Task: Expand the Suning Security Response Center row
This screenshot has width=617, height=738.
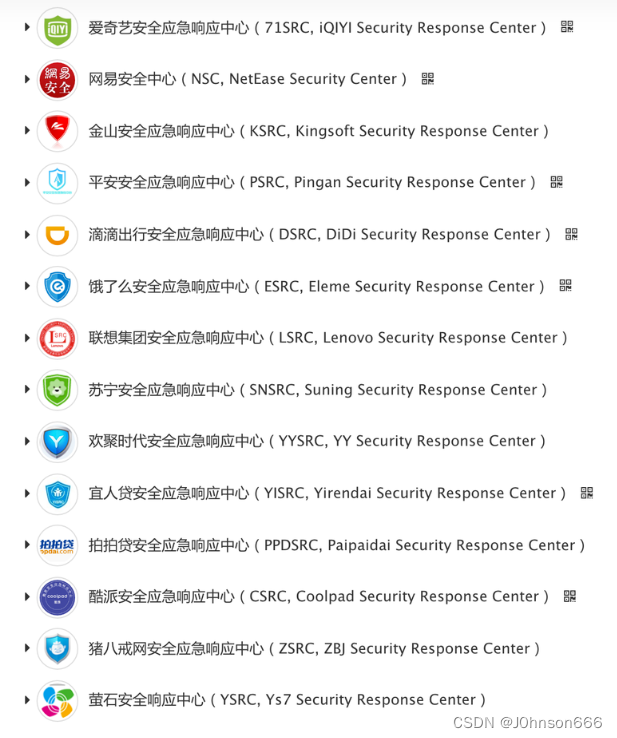Action: [x=27, y=389]
